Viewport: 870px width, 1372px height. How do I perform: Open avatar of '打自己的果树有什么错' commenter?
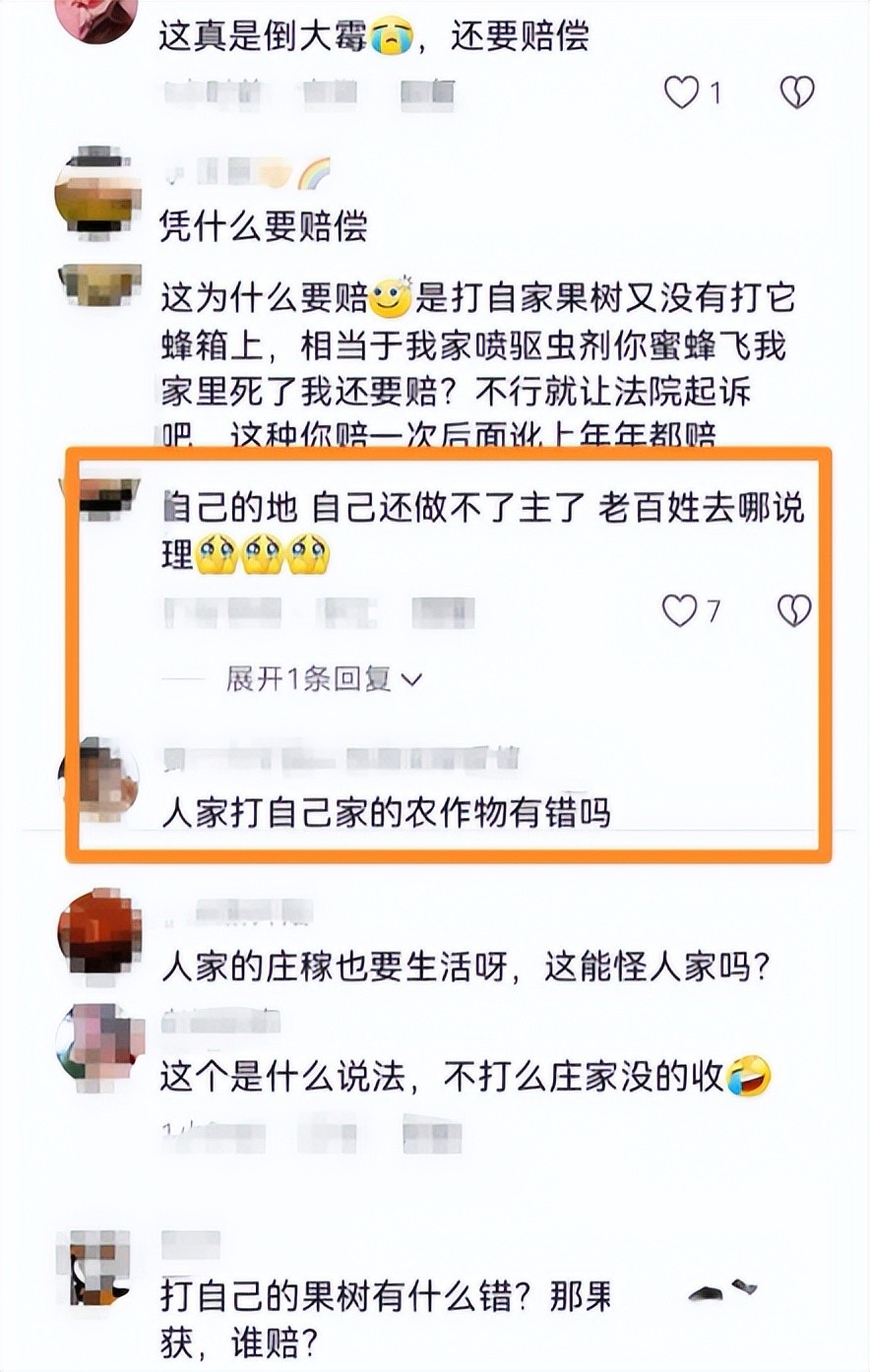[97, 1270]
